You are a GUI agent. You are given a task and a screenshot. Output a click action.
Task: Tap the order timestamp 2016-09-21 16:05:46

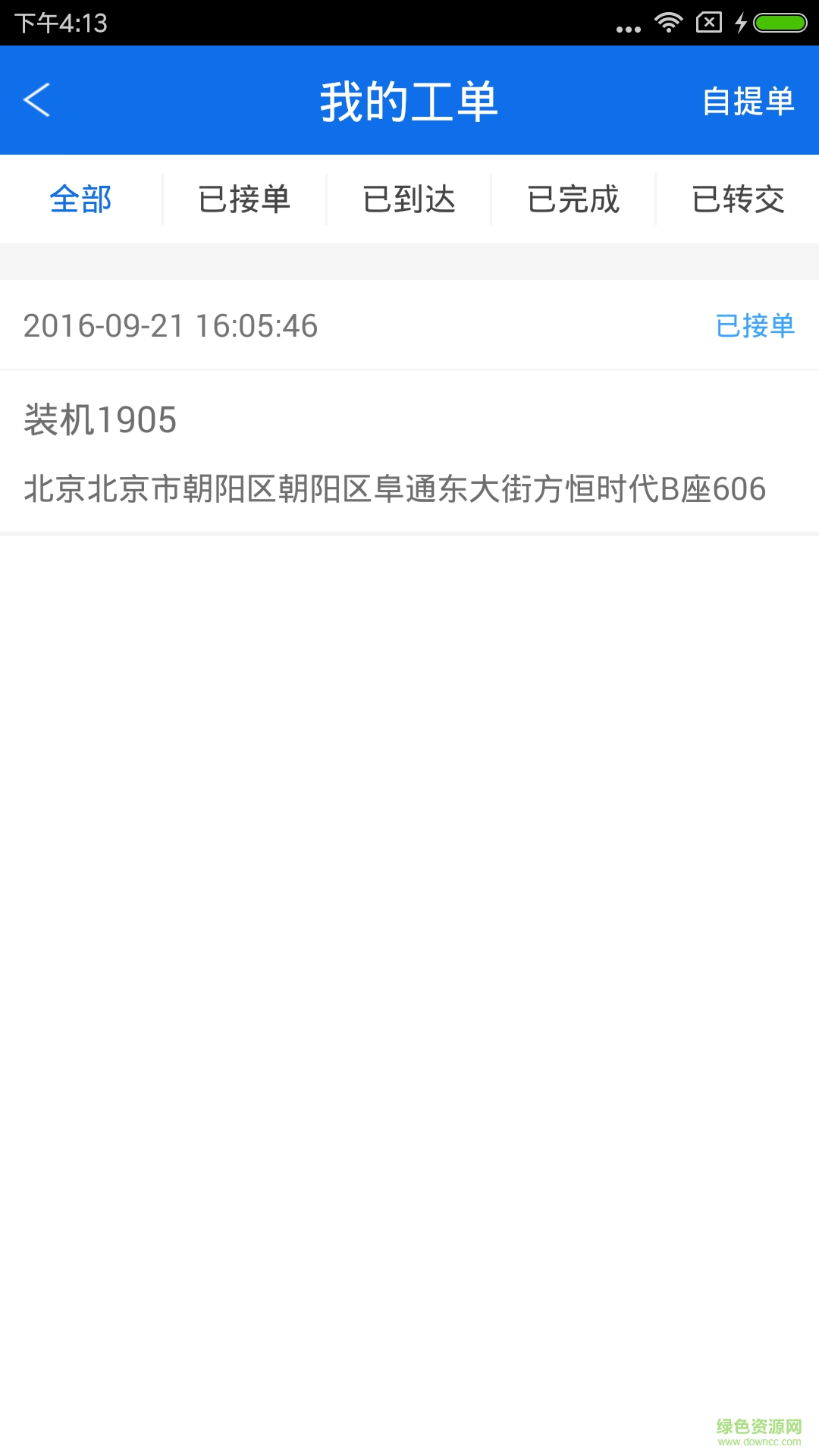pos(170,327)
